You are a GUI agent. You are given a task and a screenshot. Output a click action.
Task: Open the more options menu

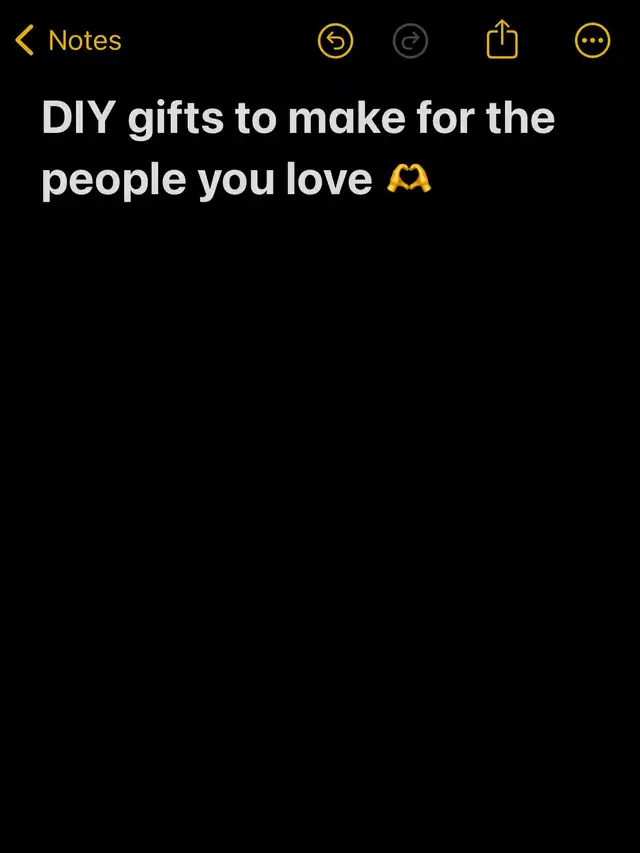click(x=593, y=41)
